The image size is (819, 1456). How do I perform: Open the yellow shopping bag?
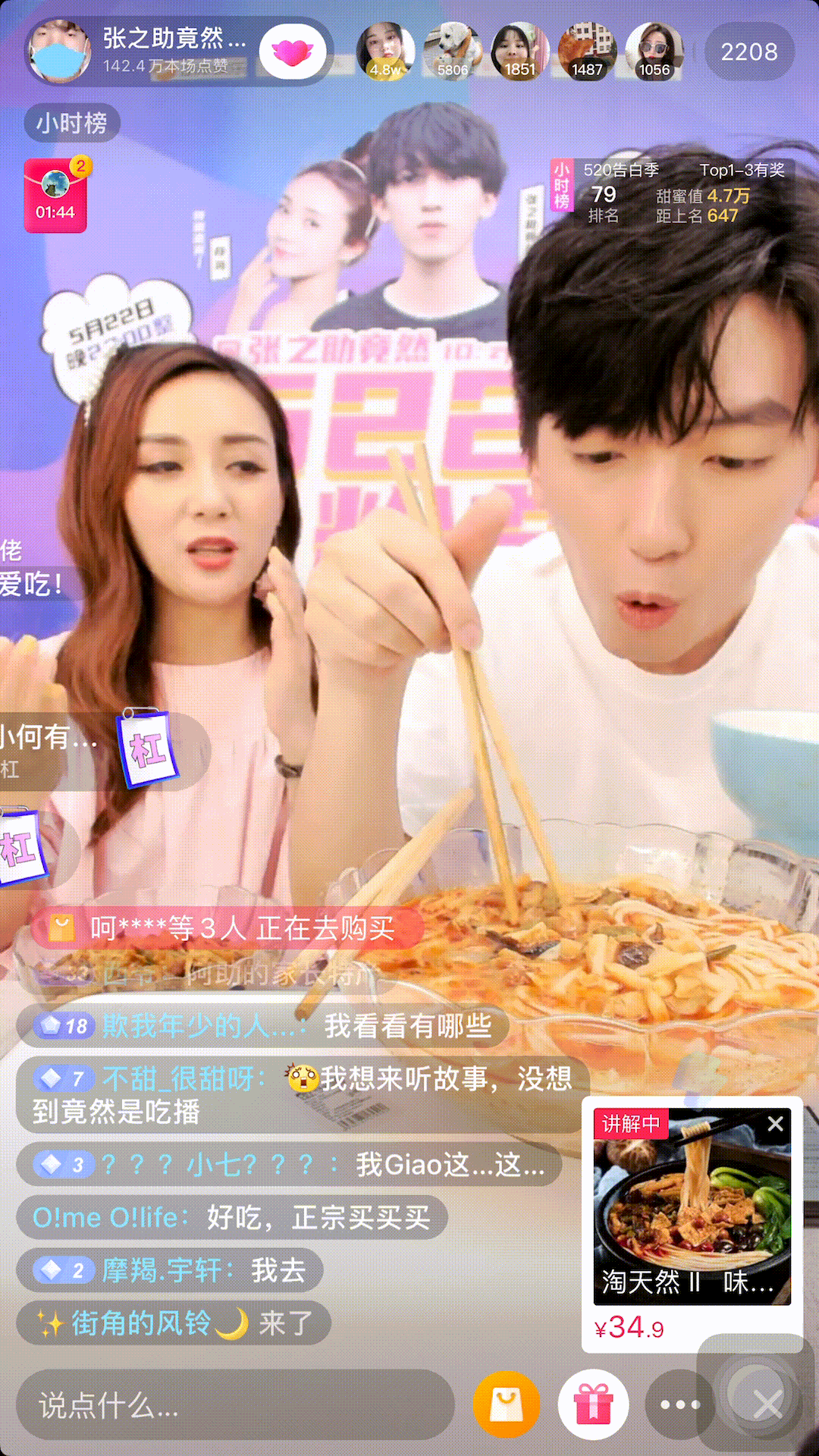pyautogui.click(x=506, y=1405)
